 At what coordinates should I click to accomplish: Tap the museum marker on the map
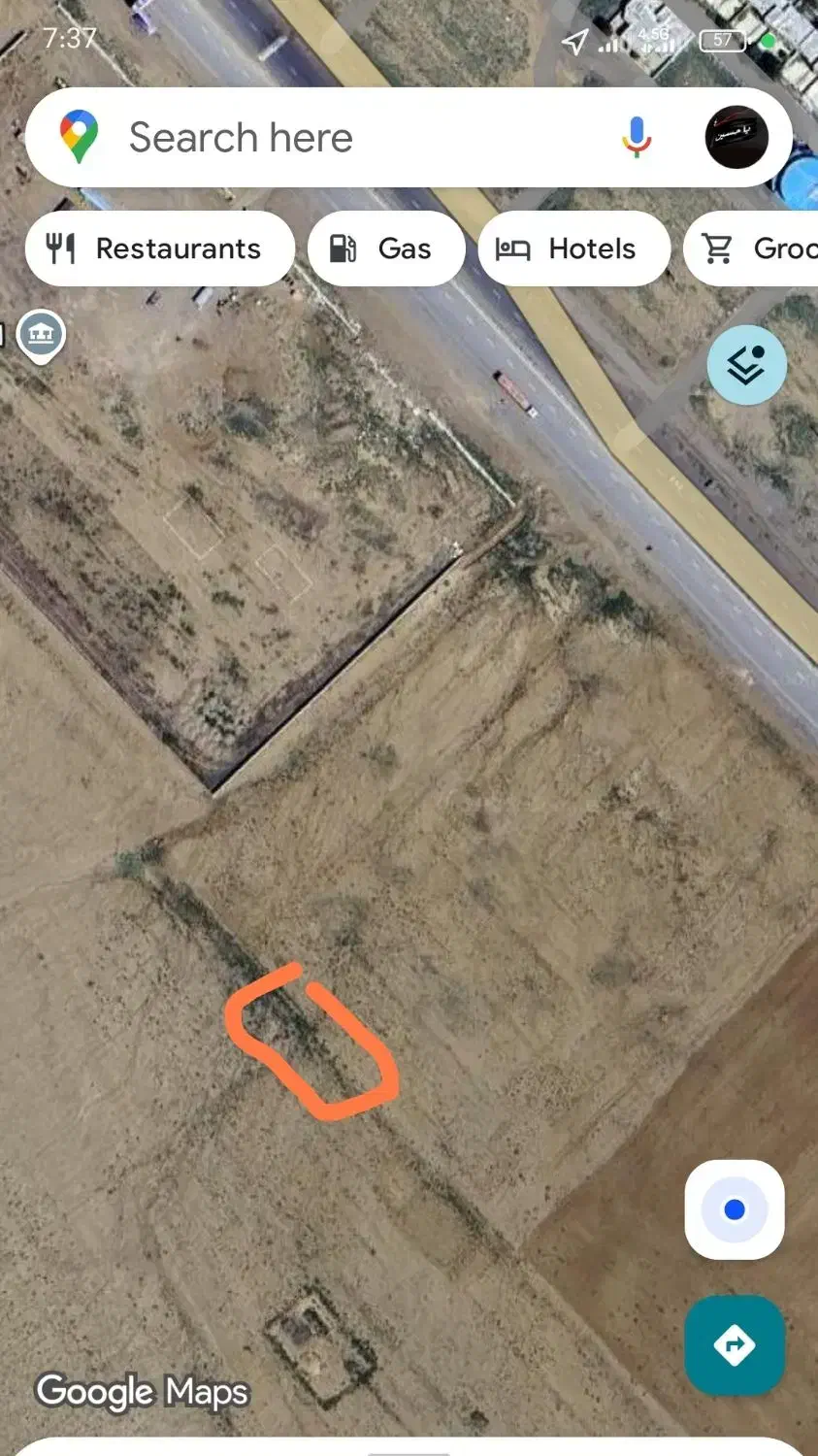(41, 336)
